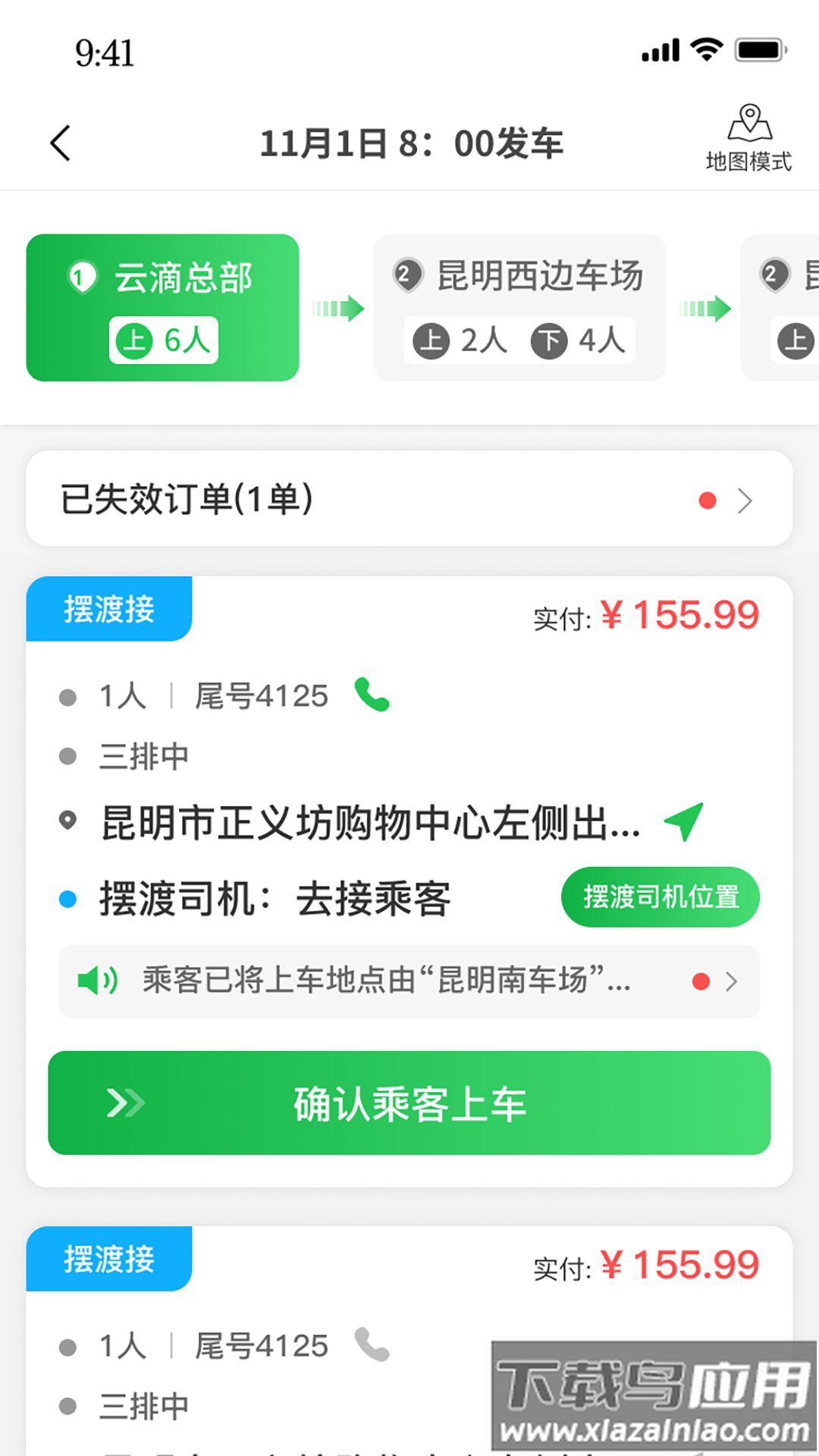Tap the numbered pin on 云滴总部 stop
Screen dimensions: 819x1456
[83, 278]
